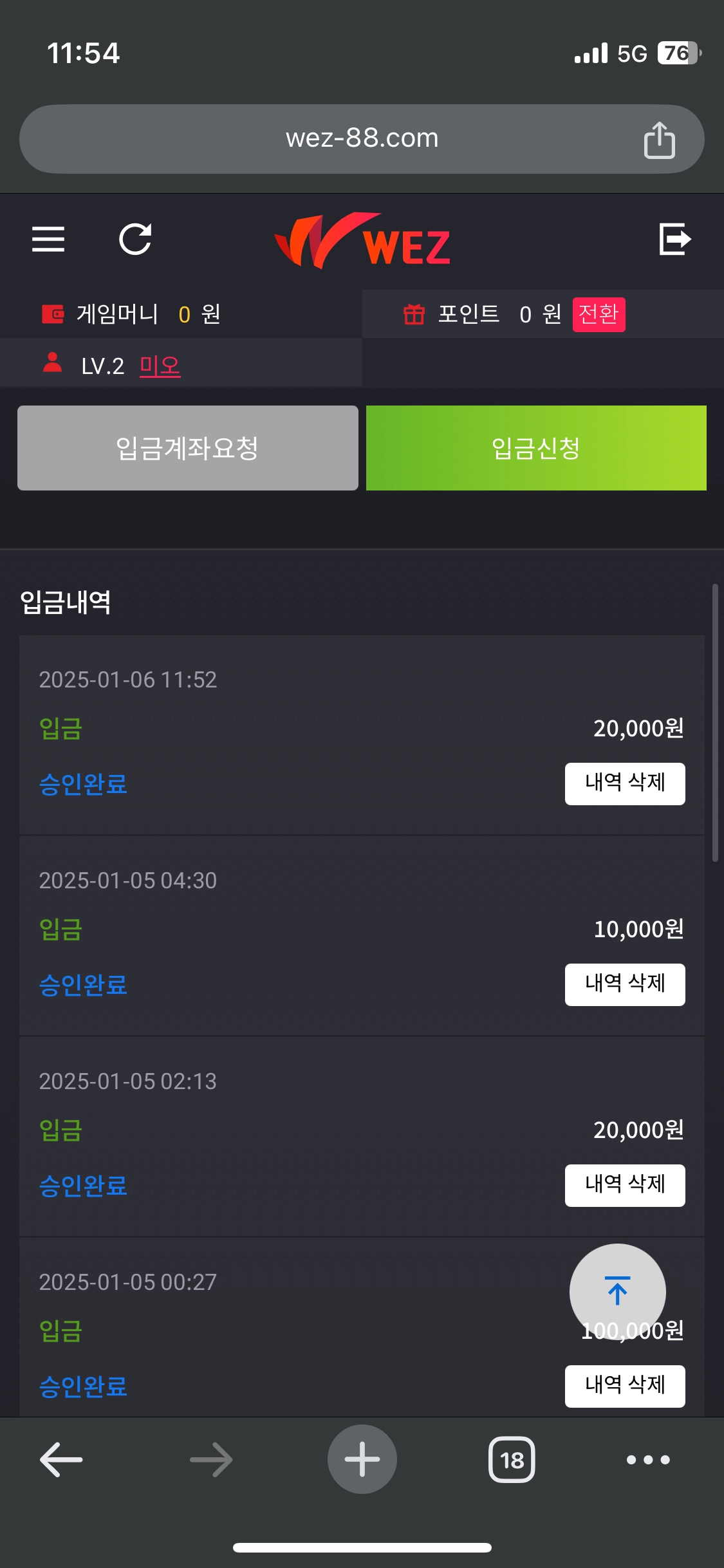The height and width of the screenshot is (1568, 724).
Task: Log out with the exit icon
Action: [675, 239]
